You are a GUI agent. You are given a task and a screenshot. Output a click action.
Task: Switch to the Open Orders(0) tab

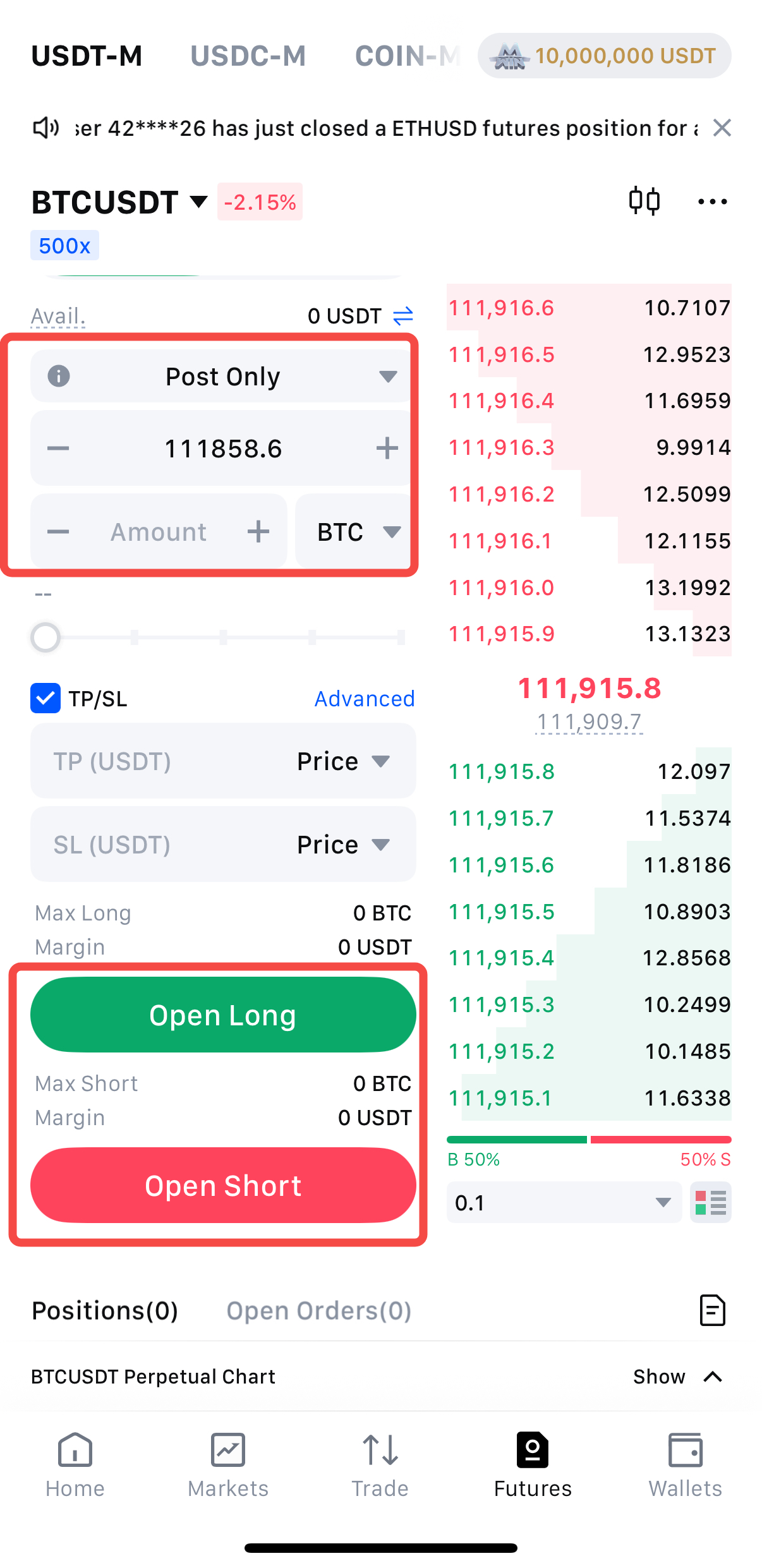coord(318,1311)
